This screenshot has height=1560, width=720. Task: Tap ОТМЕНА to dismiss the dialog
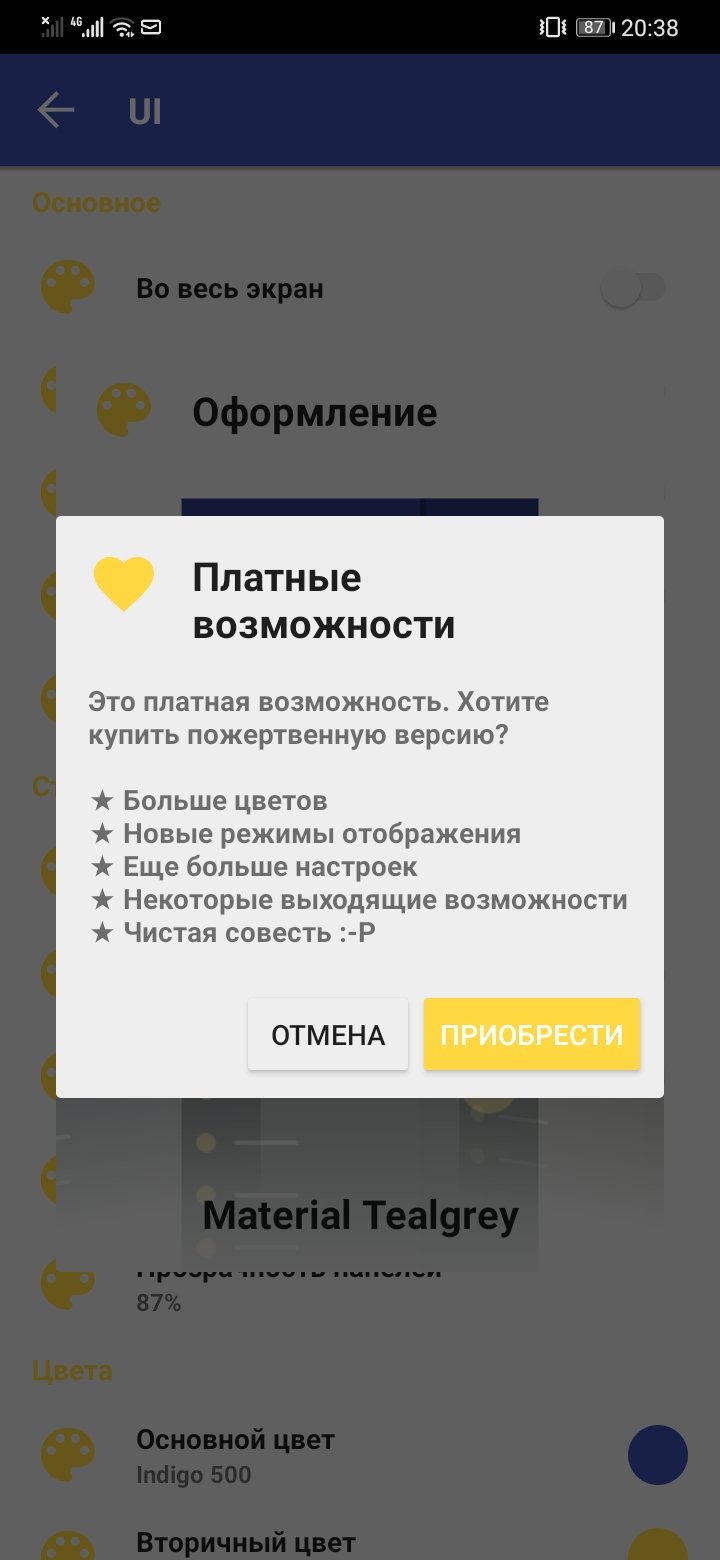(328, 1035)
